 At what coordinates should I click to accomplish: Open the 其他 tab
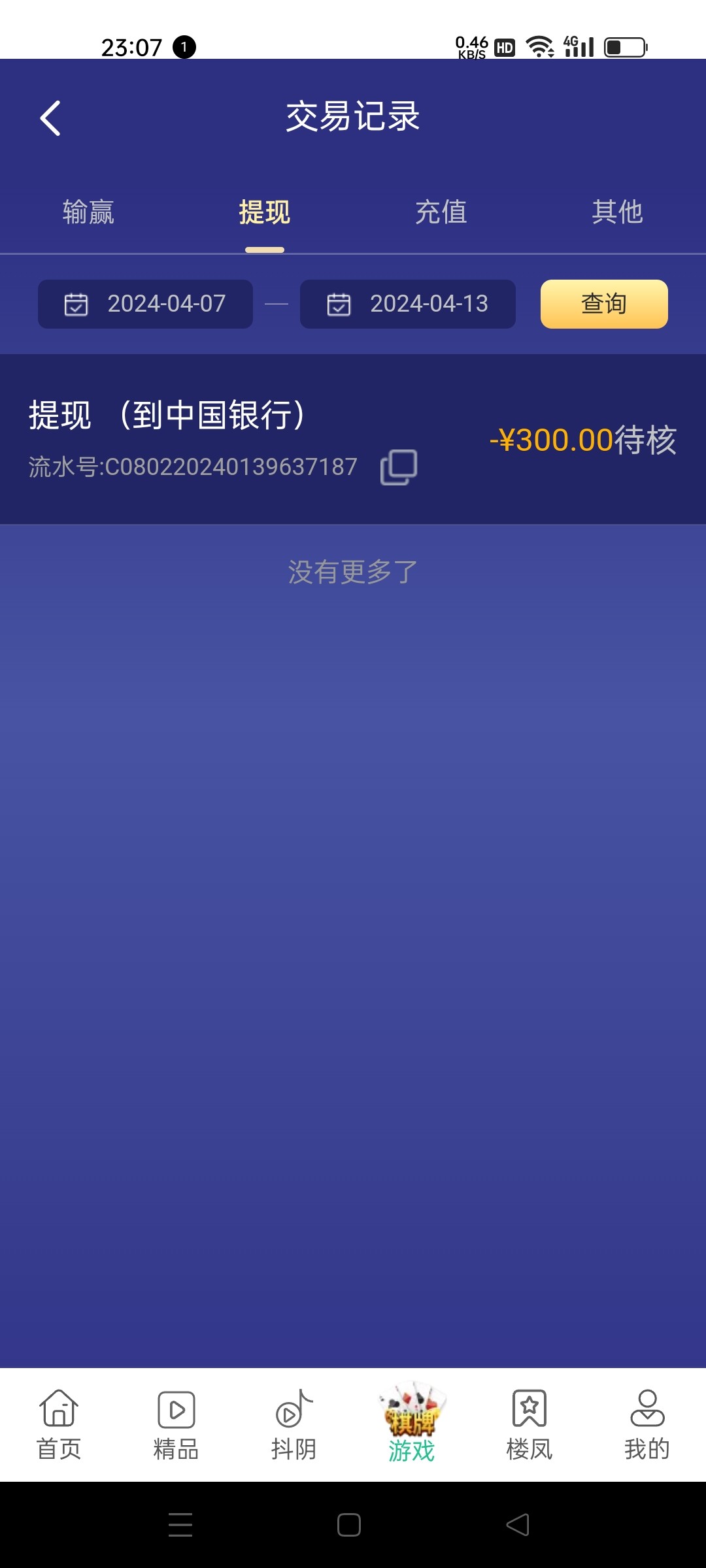tap(617, 212)
